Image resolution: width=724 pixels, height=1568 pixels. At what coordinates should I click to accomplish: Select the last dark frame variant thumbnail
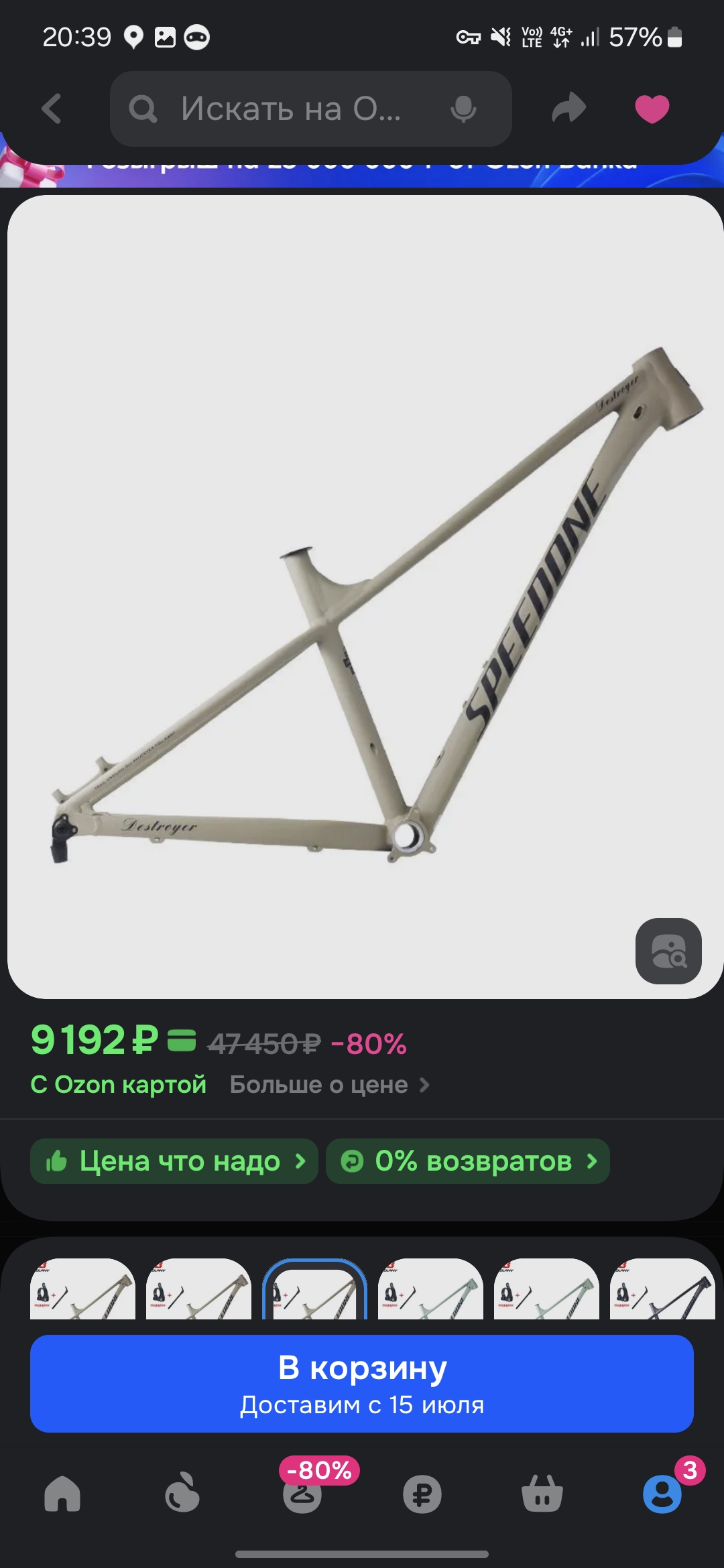662,1289
